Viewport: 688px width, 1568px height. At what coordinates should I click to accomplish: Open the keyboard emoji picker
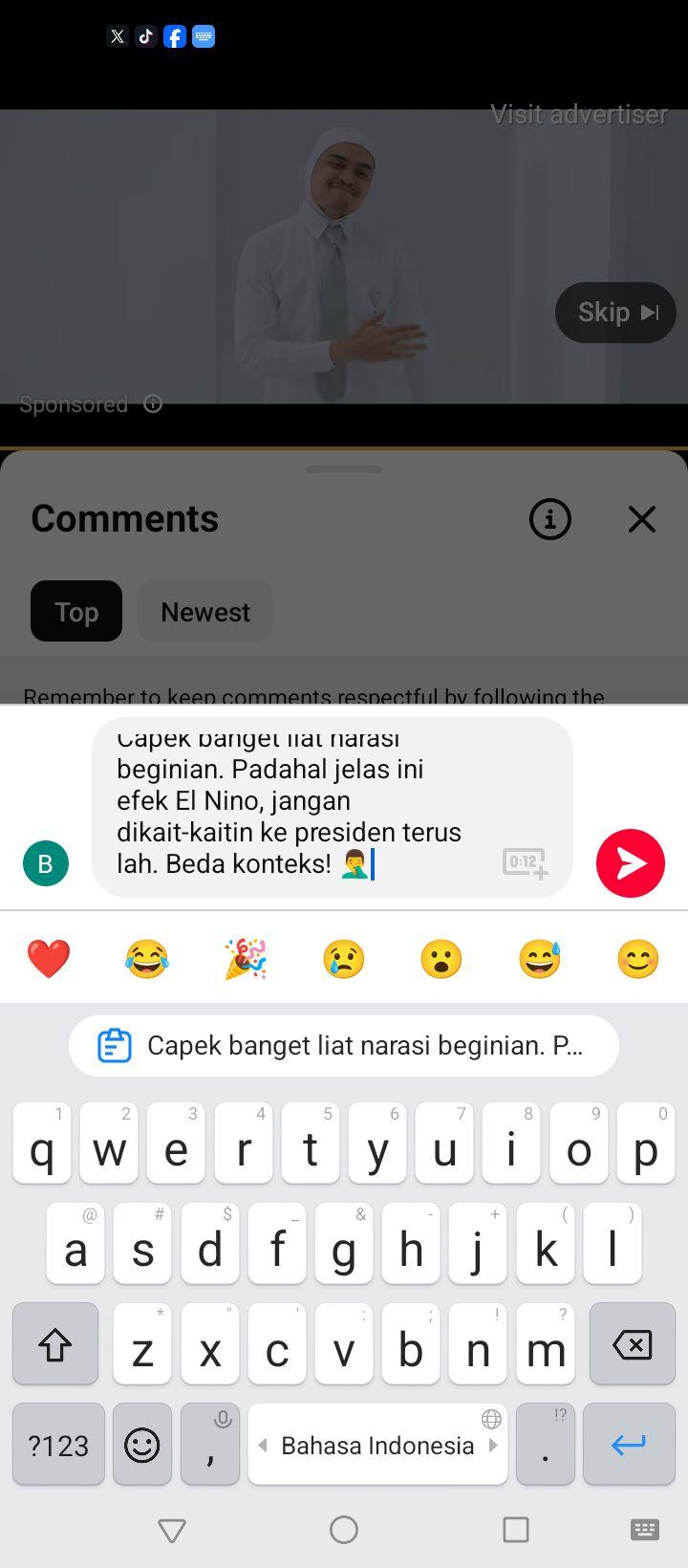[142, 1444]
